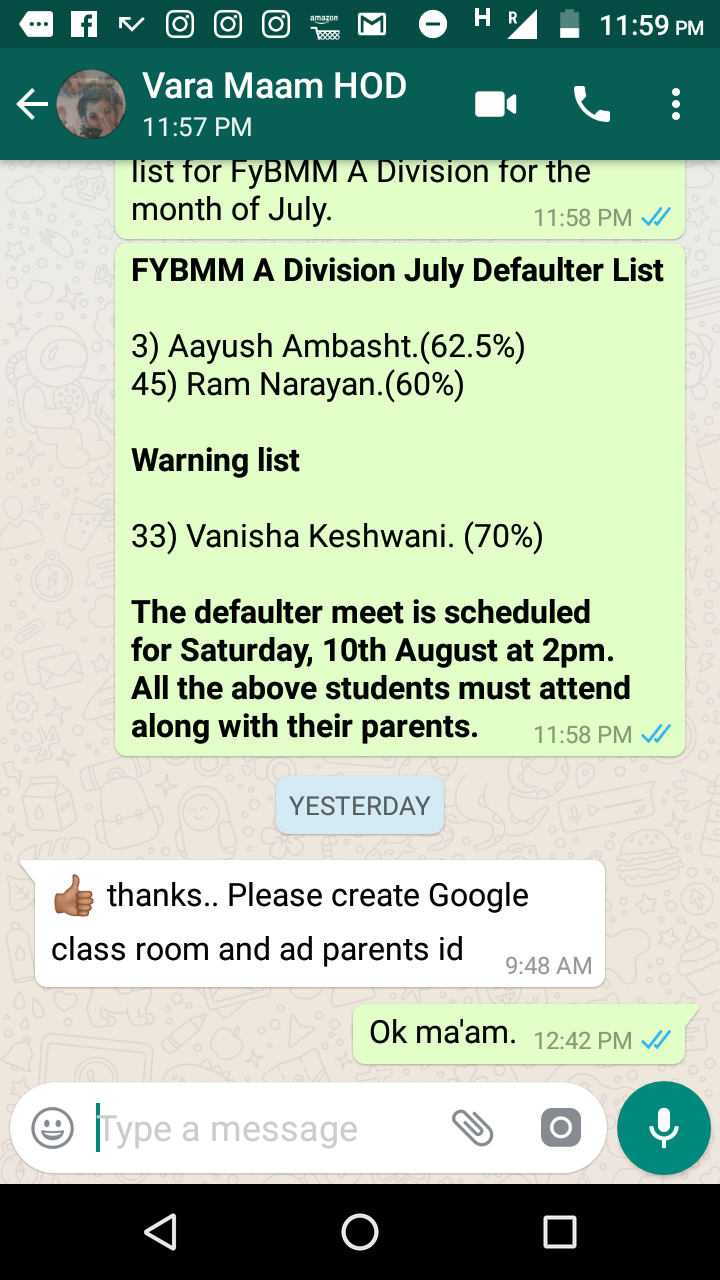Open the overflow menu
The width and height of the screenshot is (720, 1280).
(x=677, y=104)
